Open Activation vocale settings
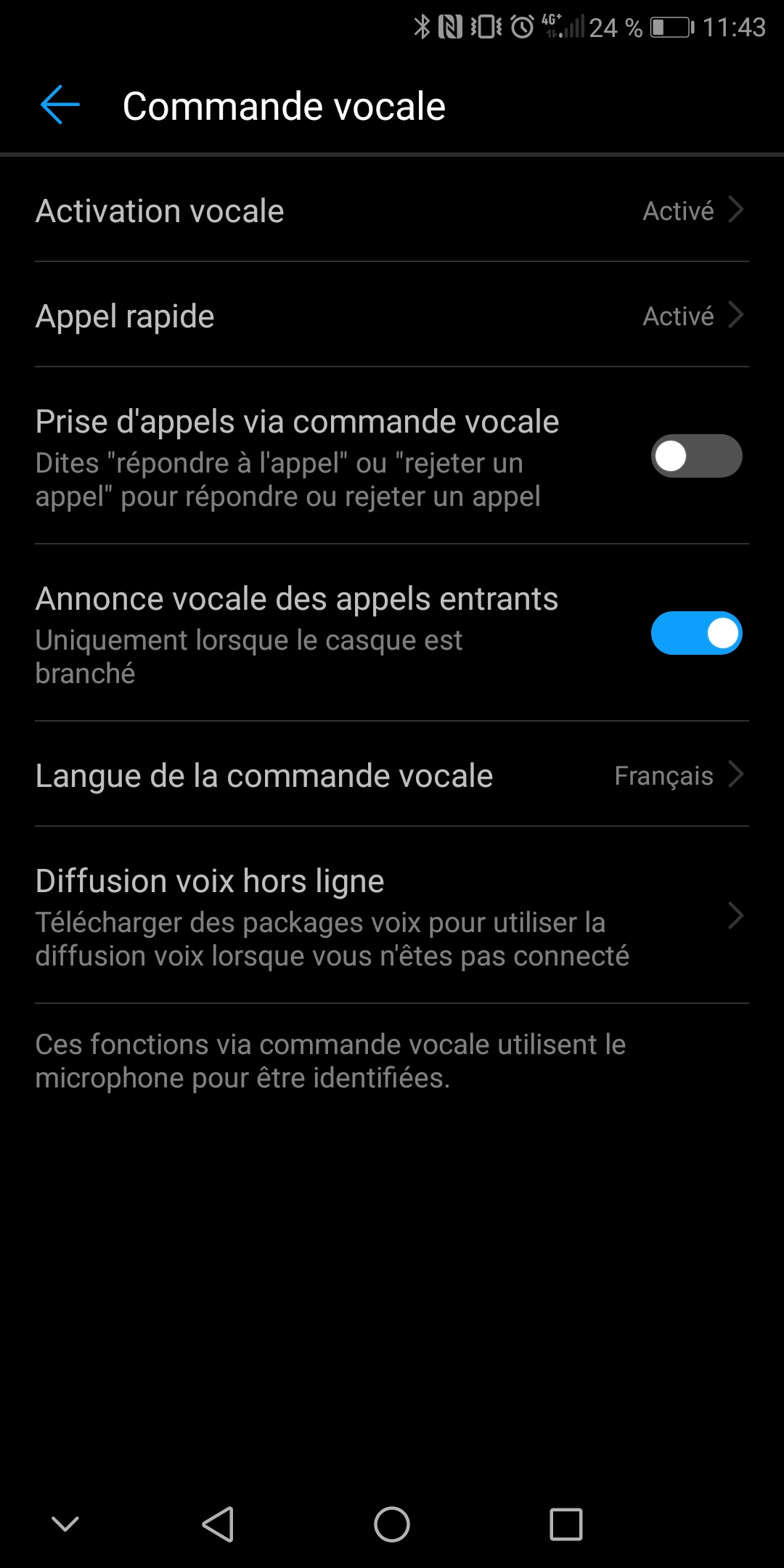This screenshot has width=784, height=1568. pyautogui.click(x=392, y=211)
